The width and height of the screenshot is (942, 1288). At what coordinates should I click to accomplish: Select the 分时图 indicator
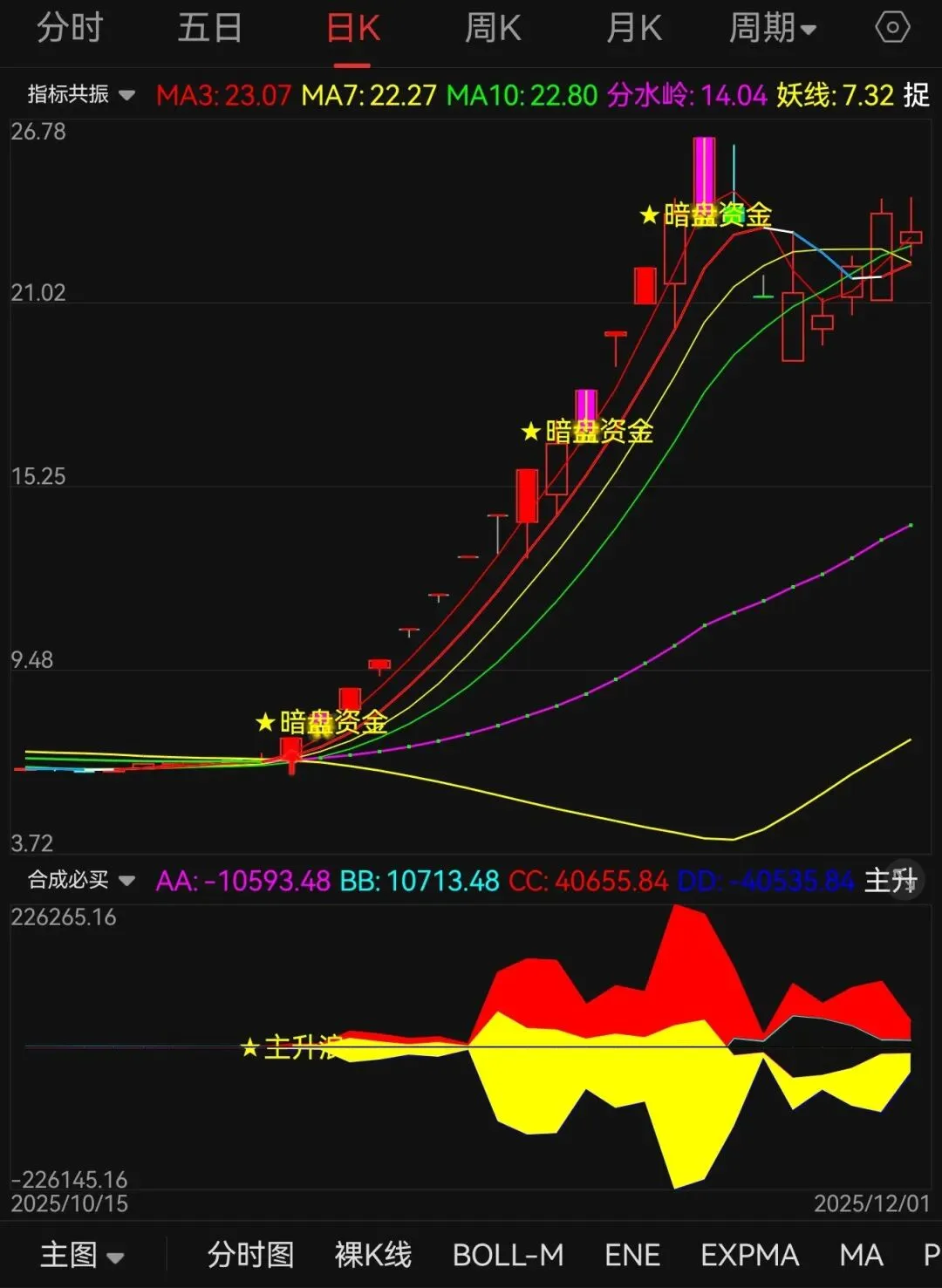tap(250, 1255)
